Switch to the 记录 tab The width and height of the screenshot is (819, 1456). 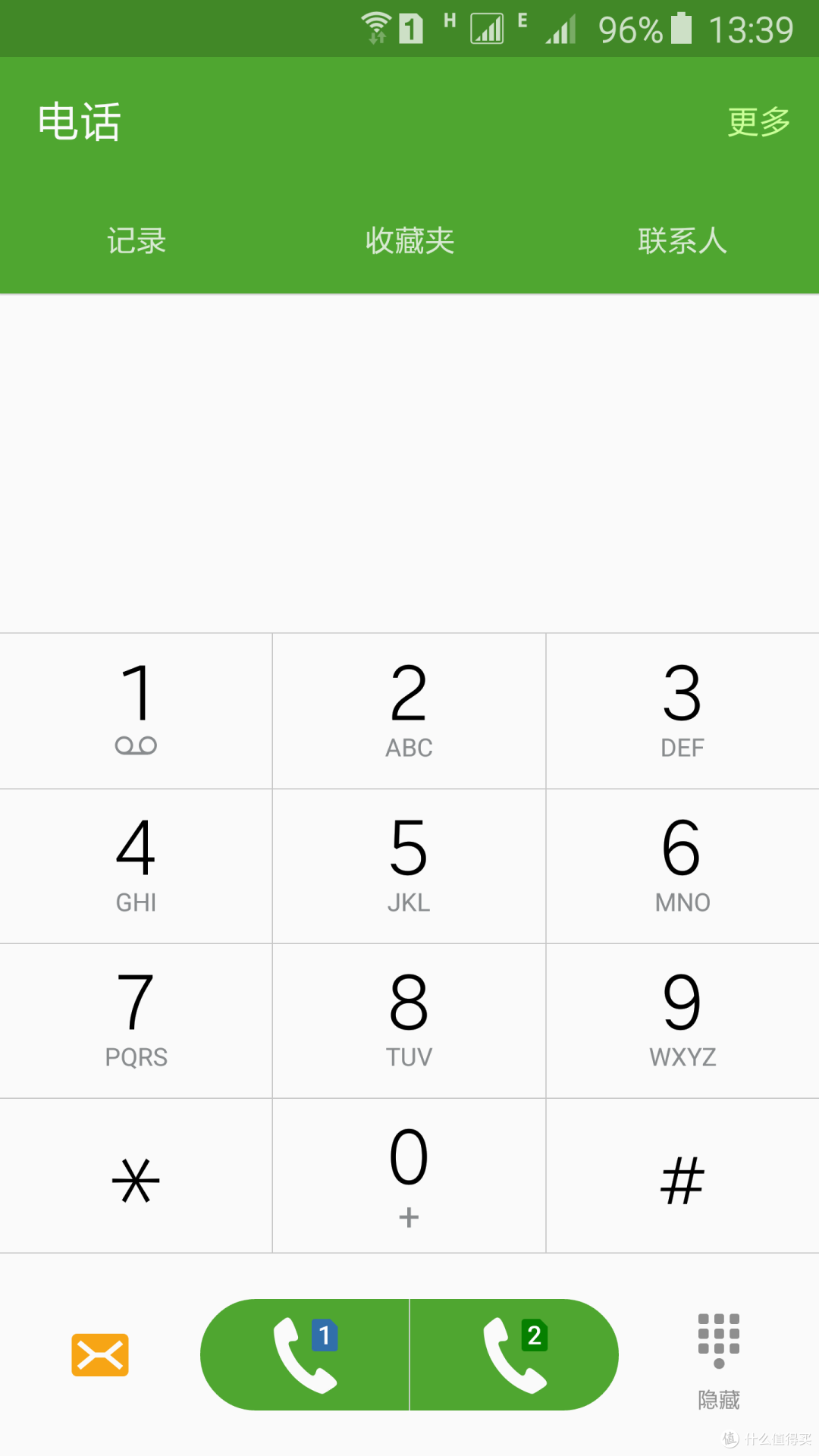(136, 241)
